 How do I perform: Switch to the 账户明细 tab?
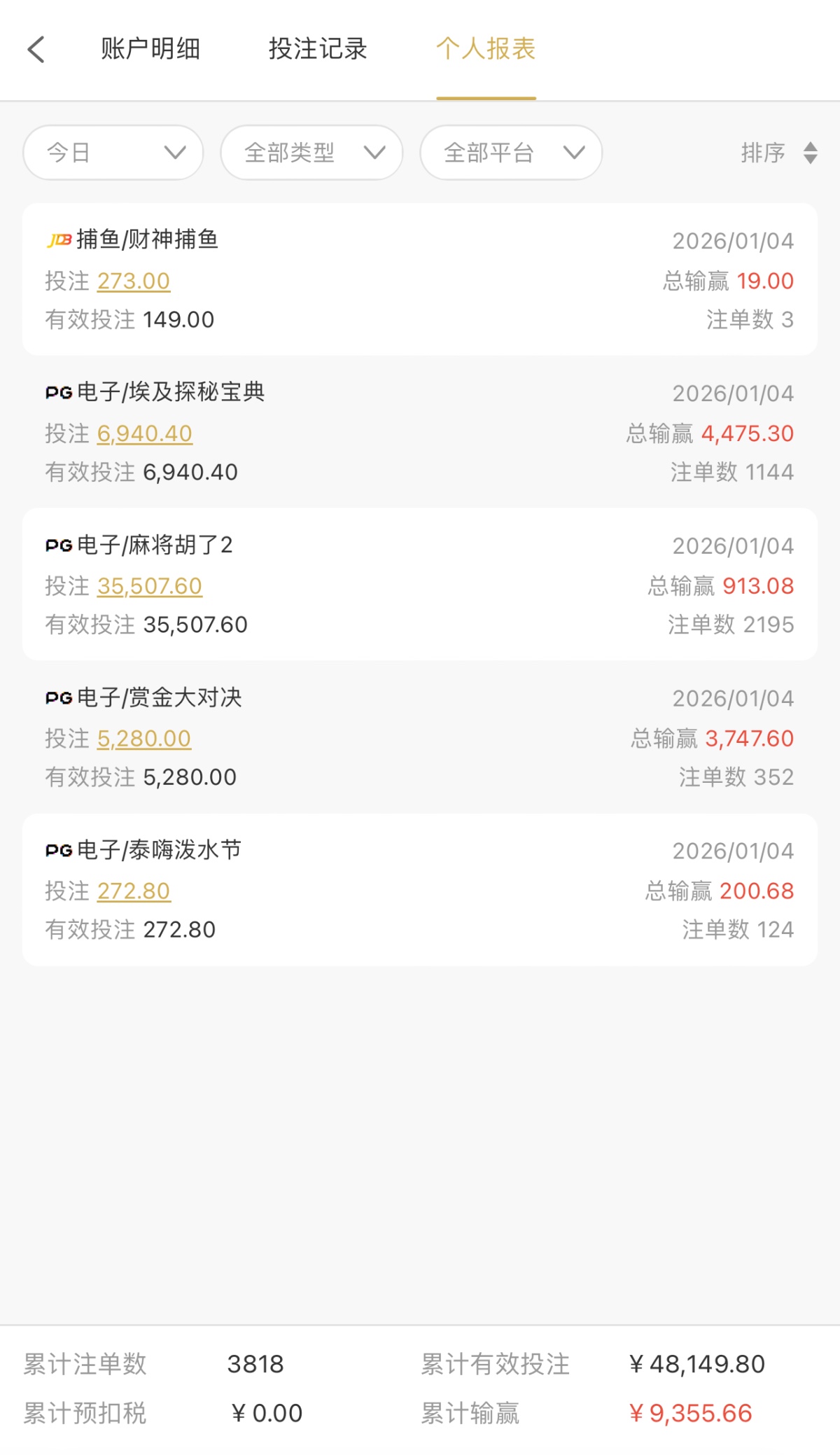point(150,49)
